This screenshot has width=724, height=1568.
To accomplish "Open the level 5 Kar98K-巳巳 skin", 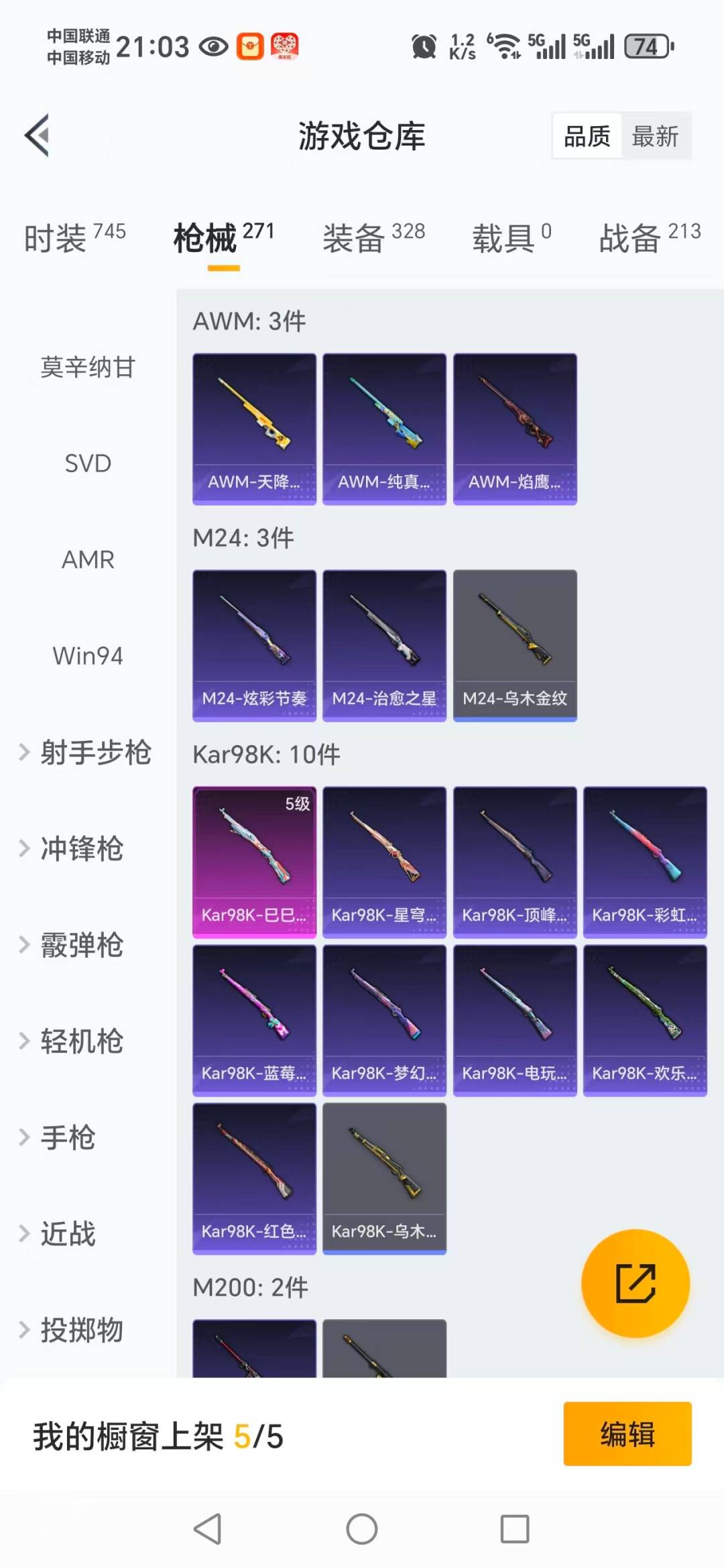I will 254,862.
